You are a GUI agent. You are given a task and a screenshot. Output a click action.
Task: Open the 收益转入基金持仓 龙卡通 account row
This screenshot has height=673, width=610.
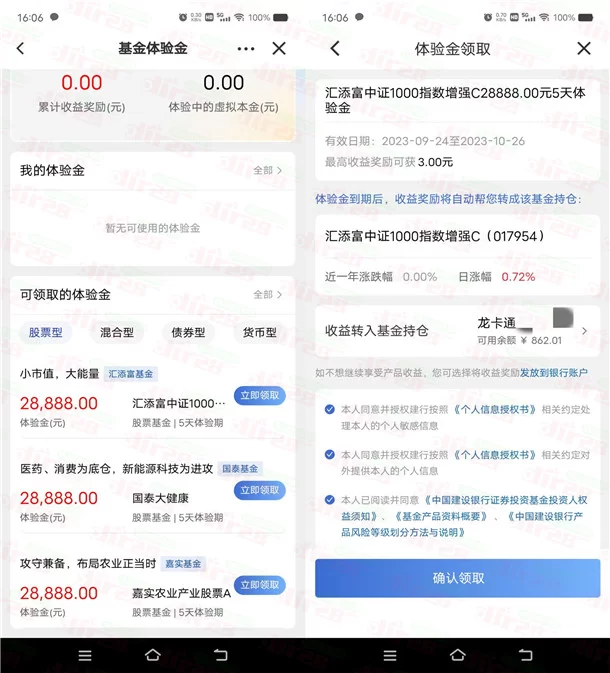click(x=457, y=330)
